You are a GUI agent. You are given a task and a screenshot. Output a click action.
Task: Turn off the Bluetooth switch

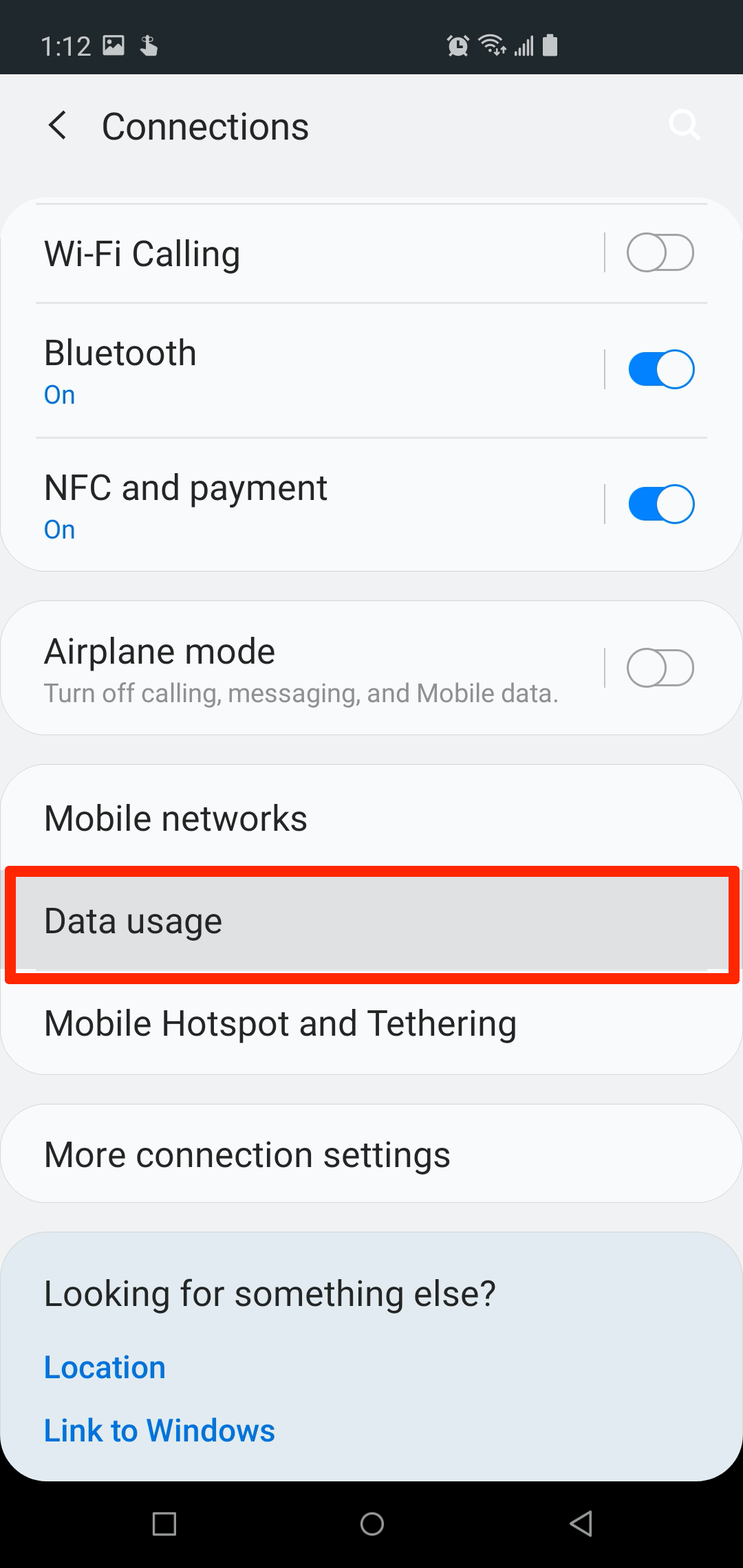tap(661, 369)
